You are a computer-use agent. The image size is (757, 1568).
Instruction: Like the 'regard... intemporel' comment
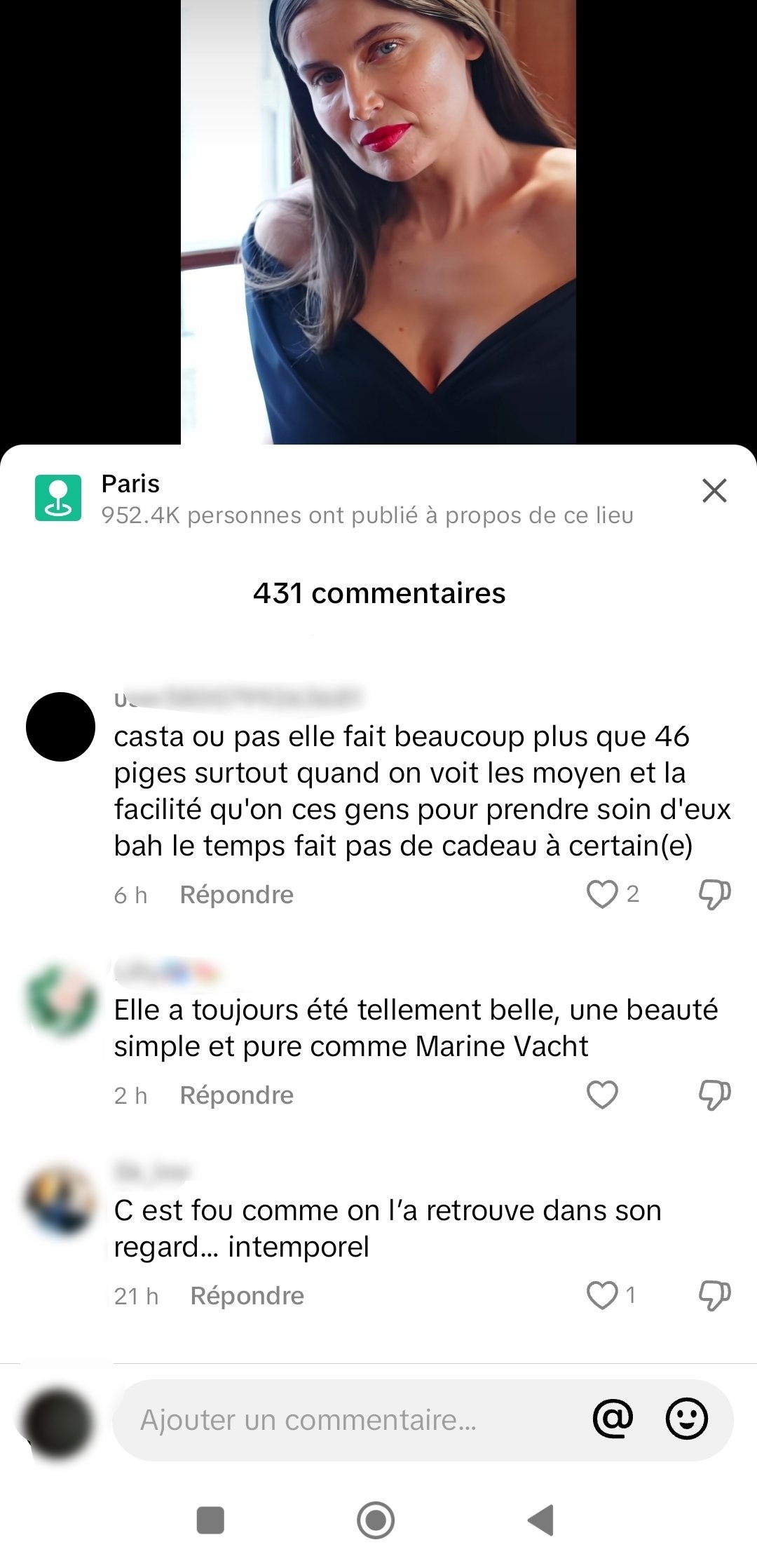click(602, 1295)
